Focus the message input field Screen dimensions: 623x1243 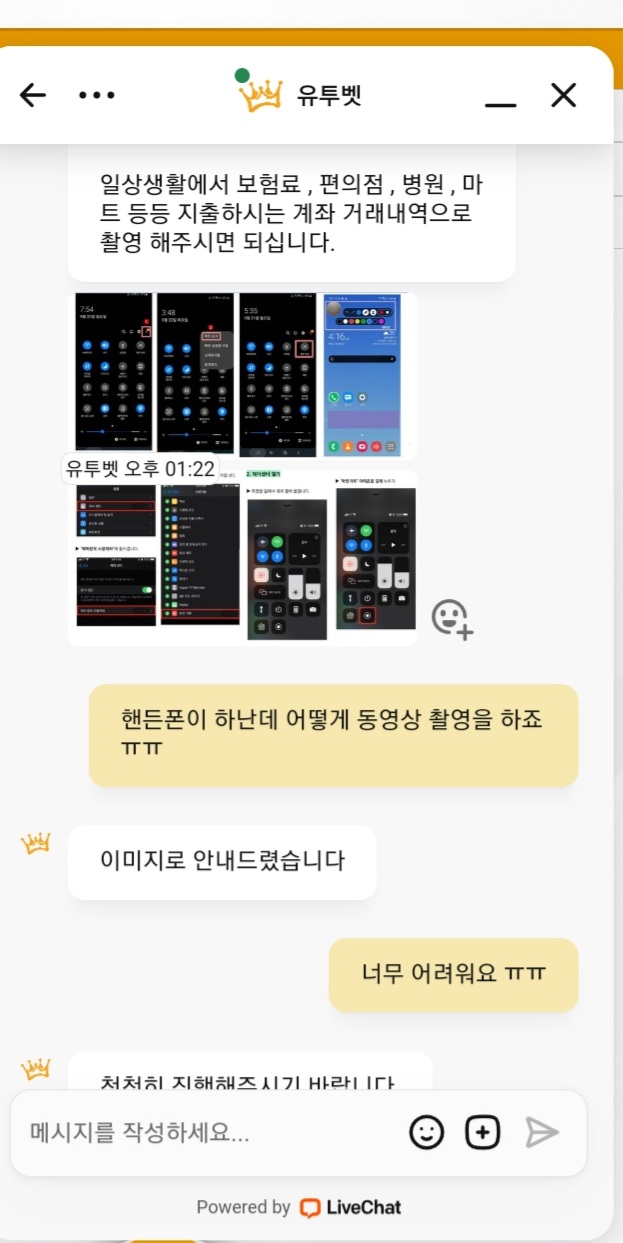[x=210, y=1133]
